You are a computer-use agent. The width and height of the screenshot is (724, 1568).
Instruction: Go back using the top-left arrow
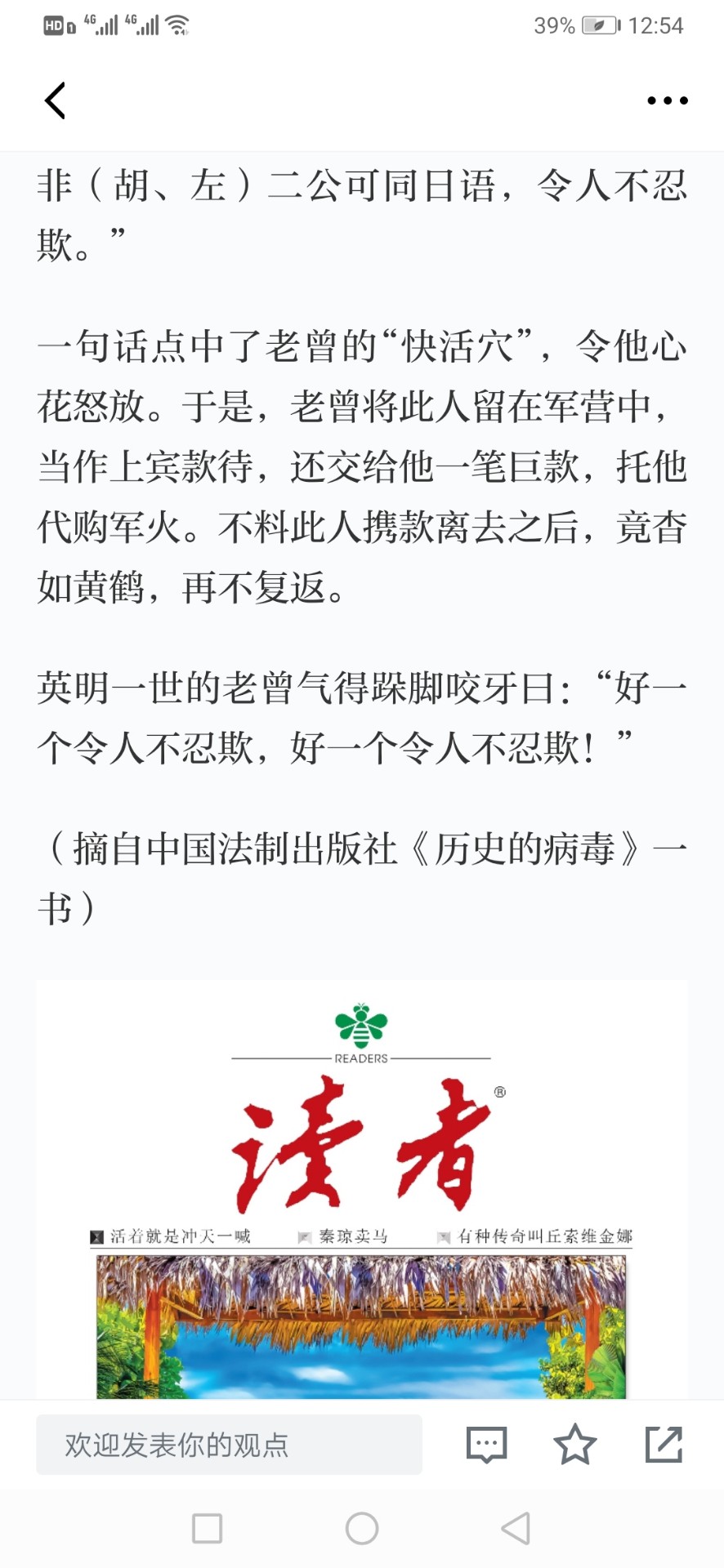[x=55, y=100]
